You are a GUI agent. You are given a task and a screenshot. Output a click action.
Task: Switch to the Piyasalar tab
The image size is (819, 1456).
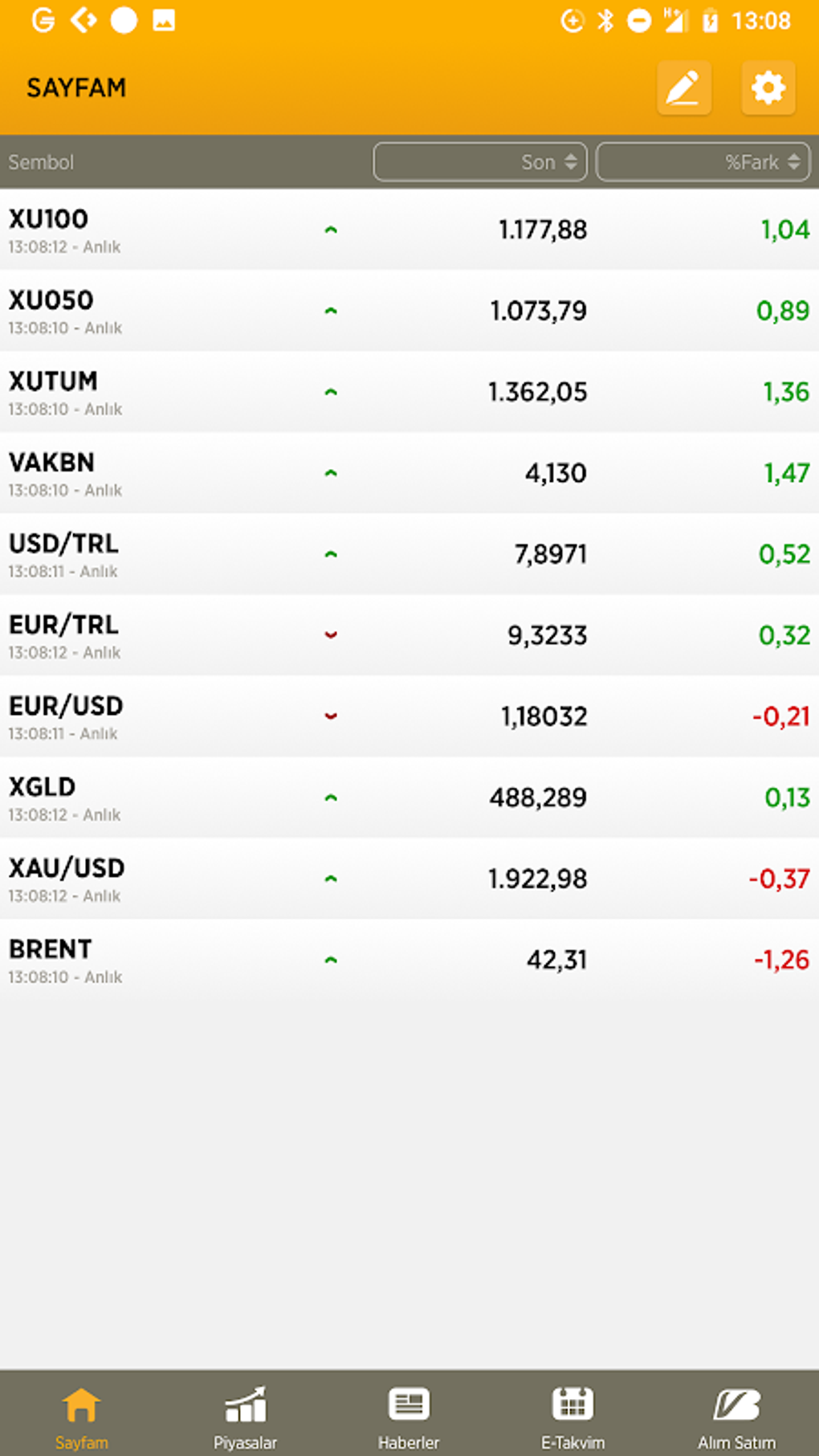tap(245, 1413)
